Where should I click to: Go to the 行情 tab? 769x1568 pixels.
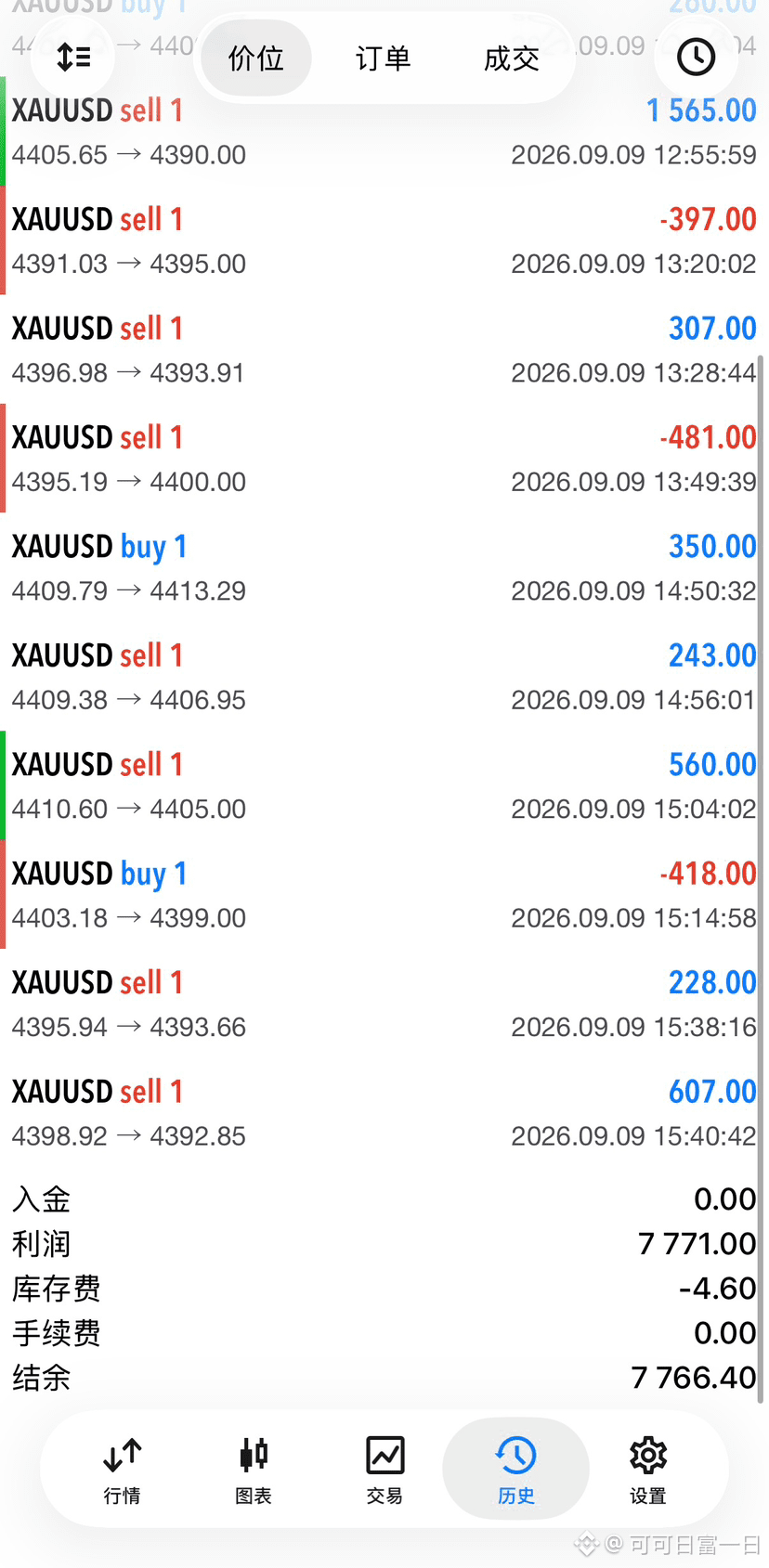point(123,1470)
